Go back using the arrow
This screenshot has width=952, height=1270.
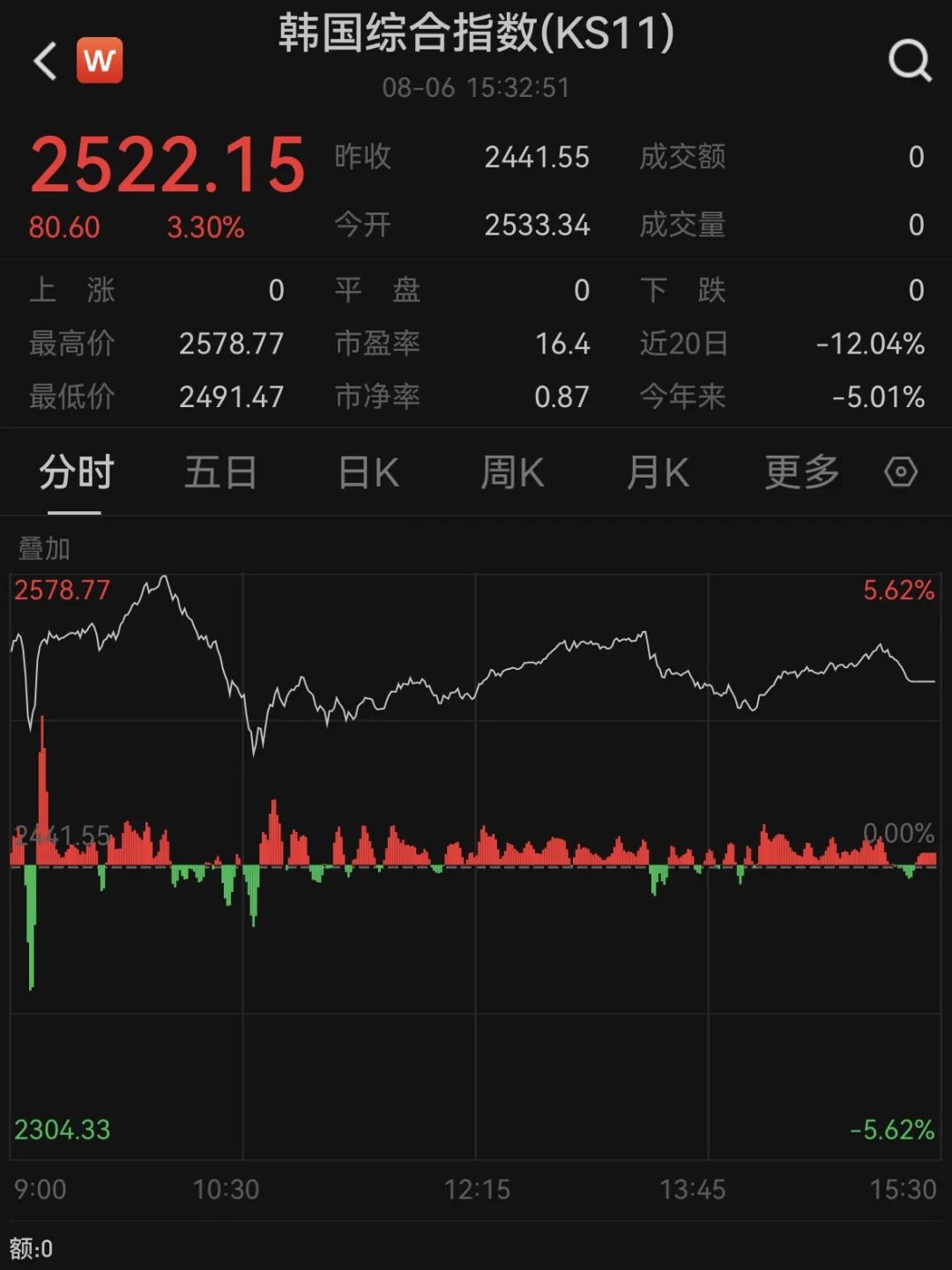point(45,62)
